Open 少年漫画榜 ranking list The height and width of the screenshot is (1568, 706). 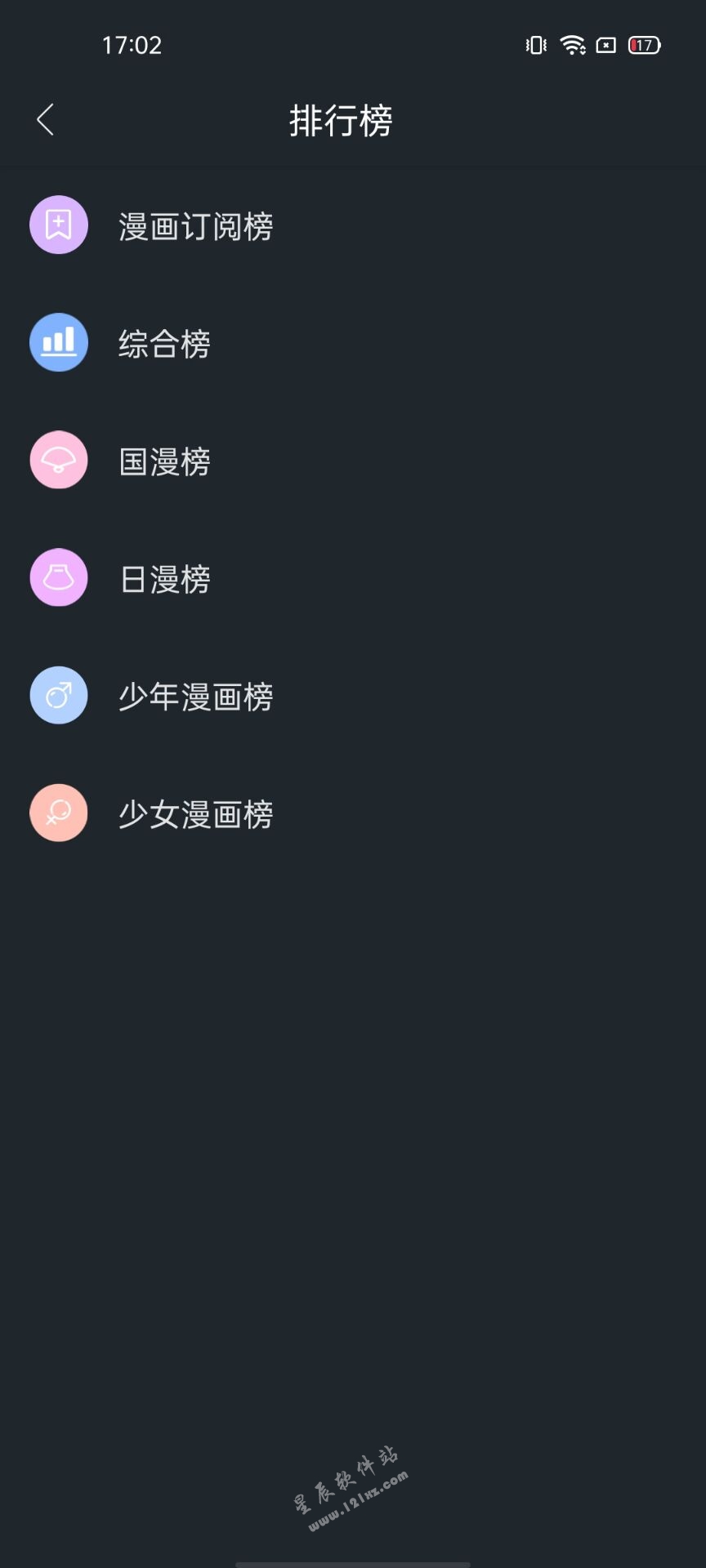[353, 696]
